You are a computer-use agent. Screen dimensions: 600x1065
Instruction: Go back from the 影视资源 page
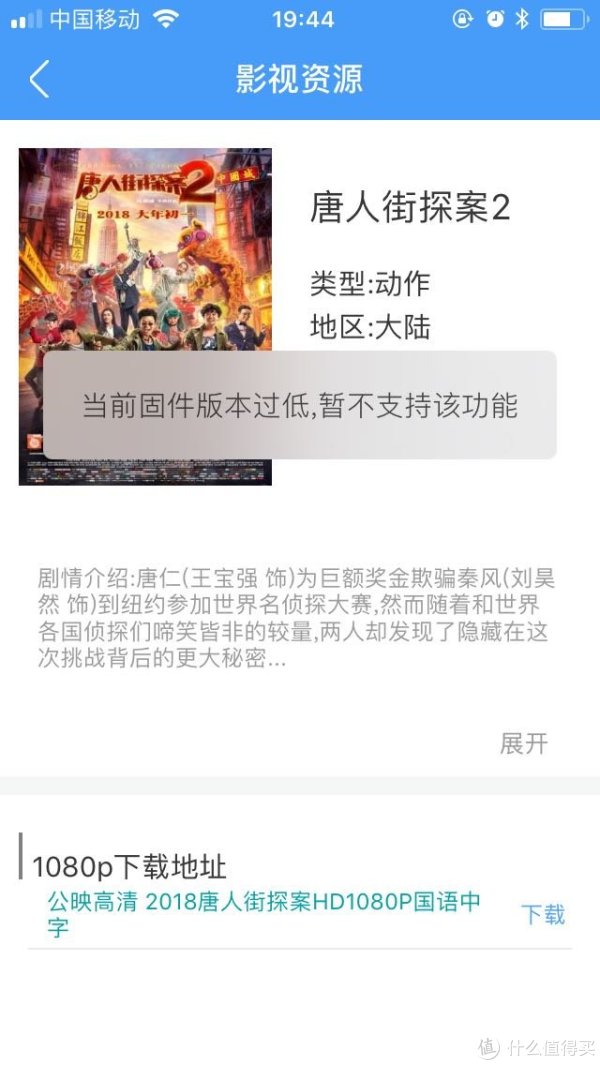pos(39,79)
